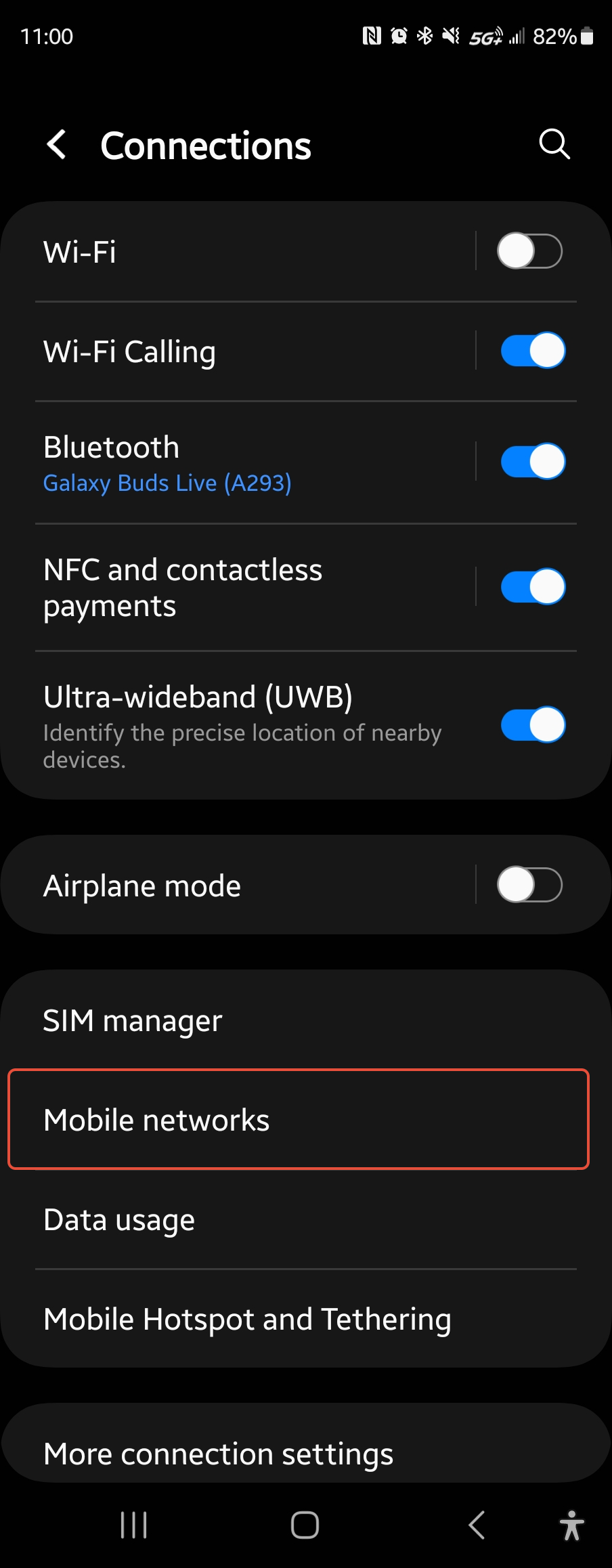Disable Ultra-wideband (UWB) switch

532,724
